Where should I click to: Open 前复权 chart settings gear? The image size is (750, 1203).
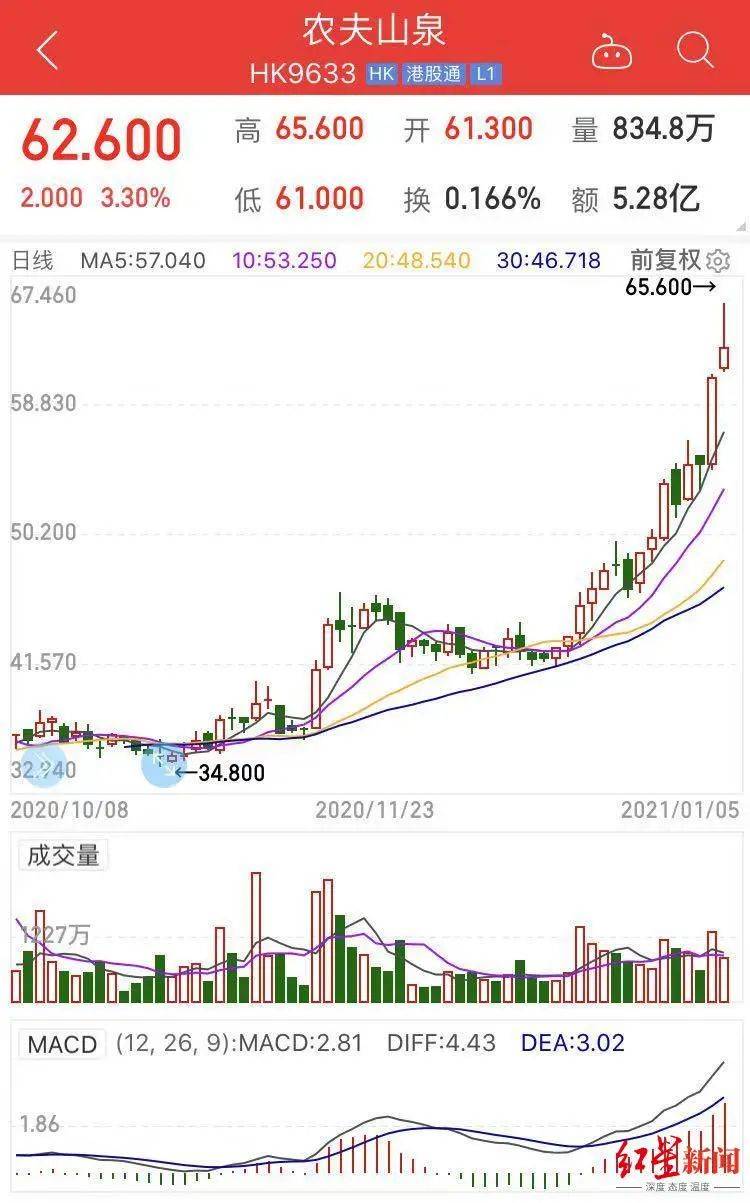[718, 262]
